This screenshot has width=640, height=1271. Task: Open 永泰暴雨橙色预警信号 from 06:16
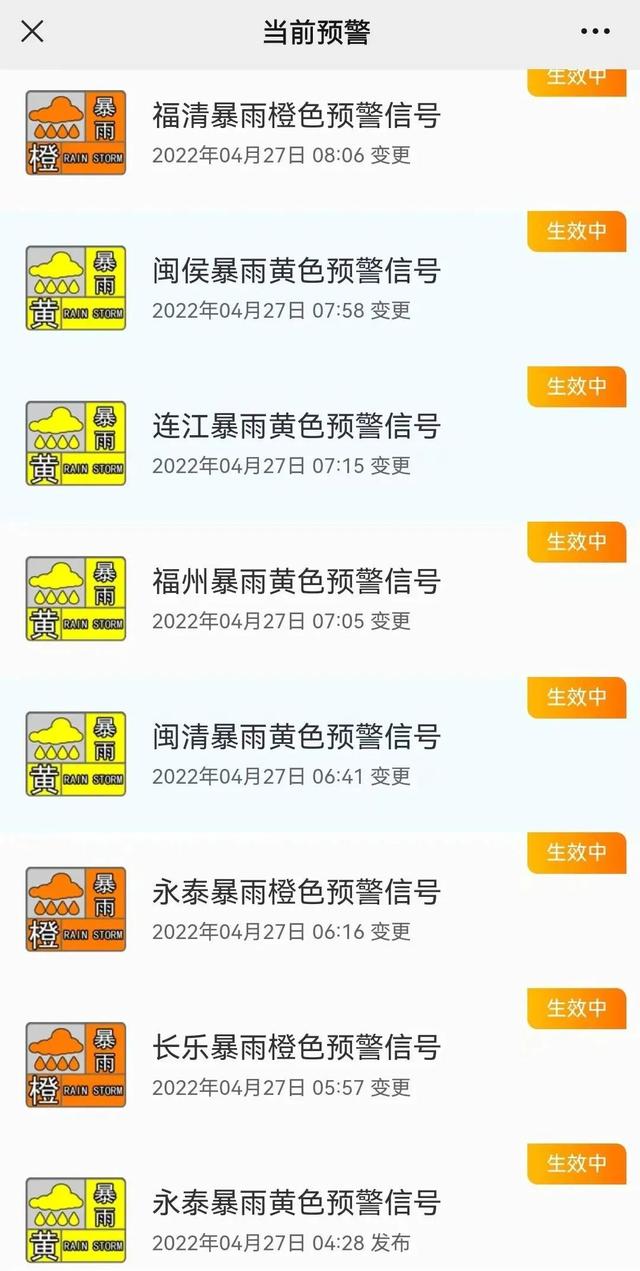296,892
